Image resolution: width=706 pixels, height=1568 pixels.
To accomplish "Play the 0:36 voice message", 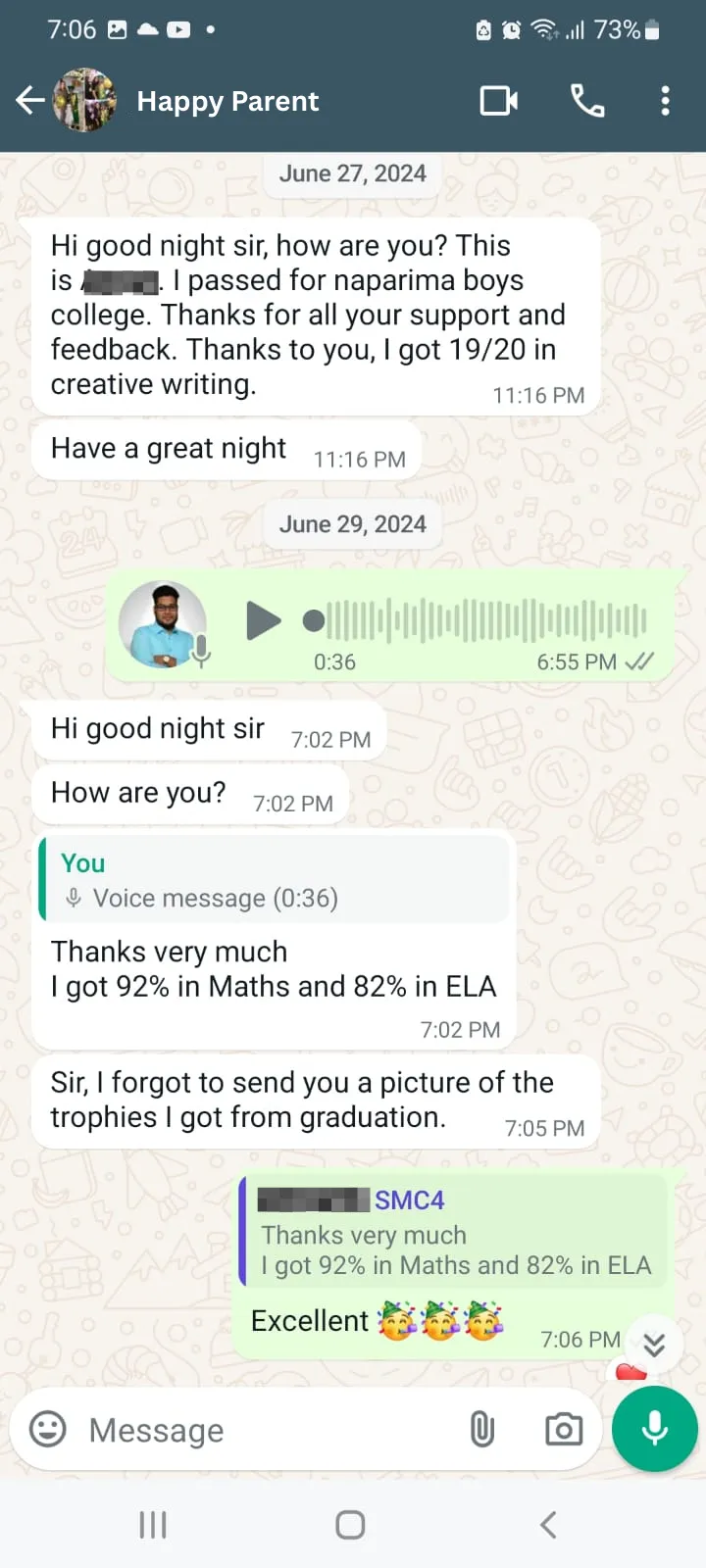I will click(x=263, y=620).
